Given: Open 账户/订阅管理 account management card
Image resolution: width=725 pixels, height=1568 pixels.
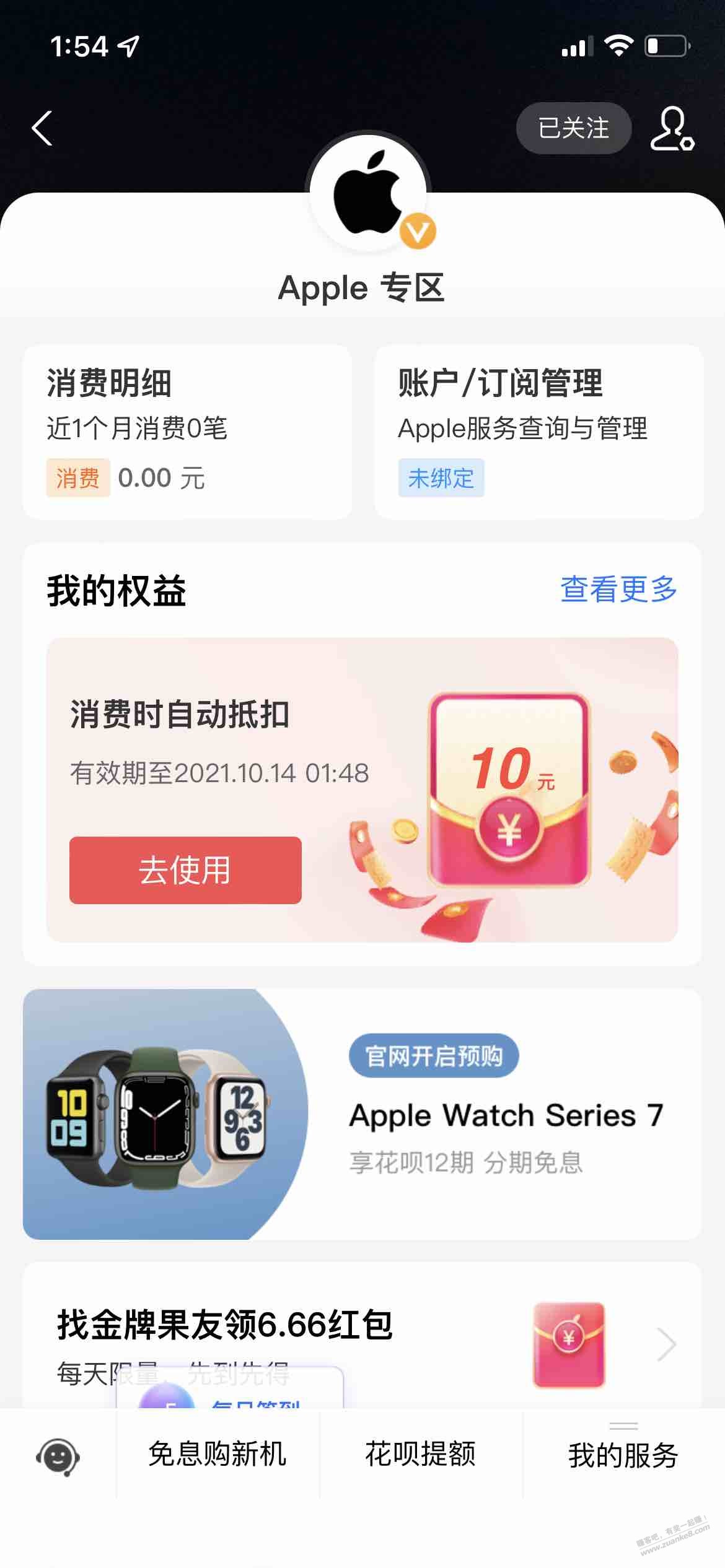Looking at the screenshot, I should [538, 432].
